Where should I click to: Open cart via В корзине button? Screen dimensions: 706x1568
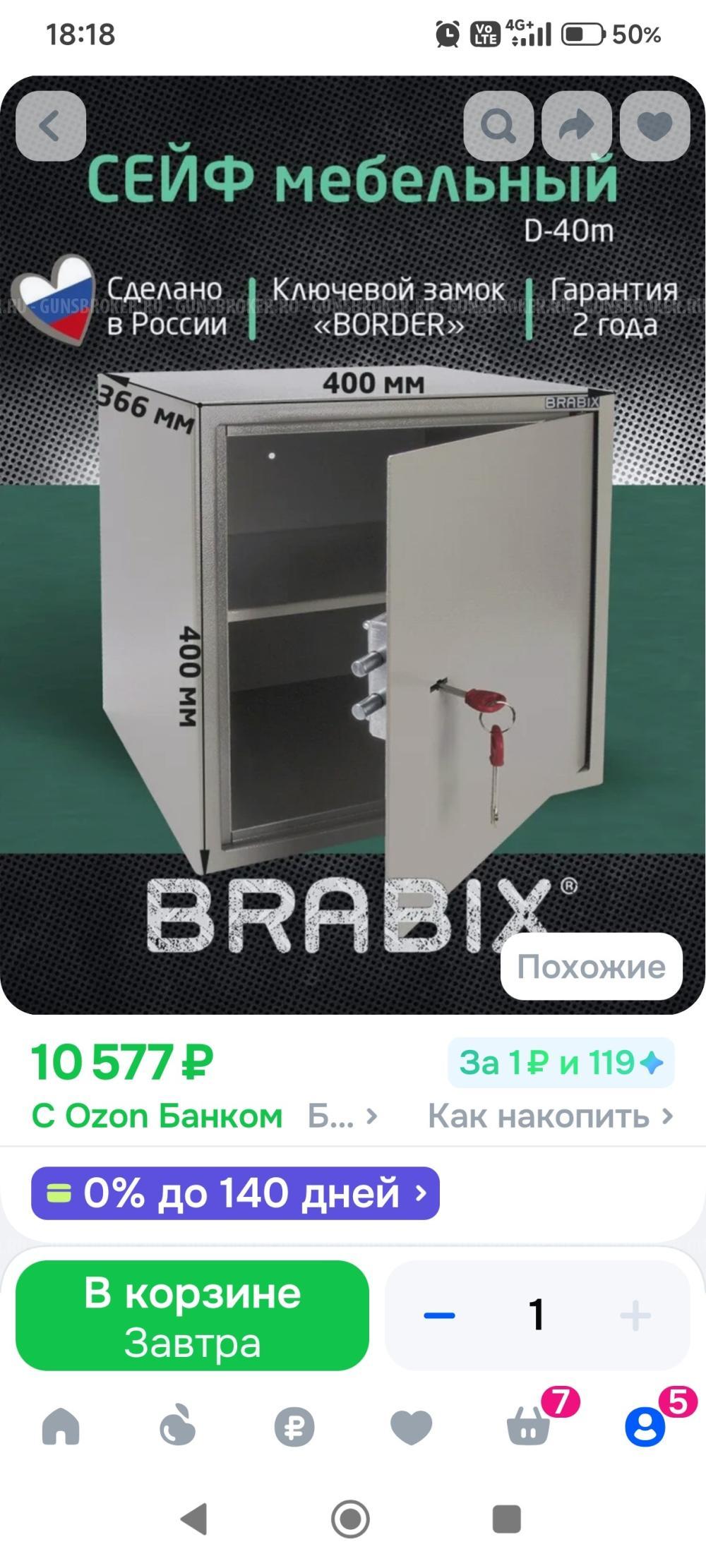tap(192, 1315)
